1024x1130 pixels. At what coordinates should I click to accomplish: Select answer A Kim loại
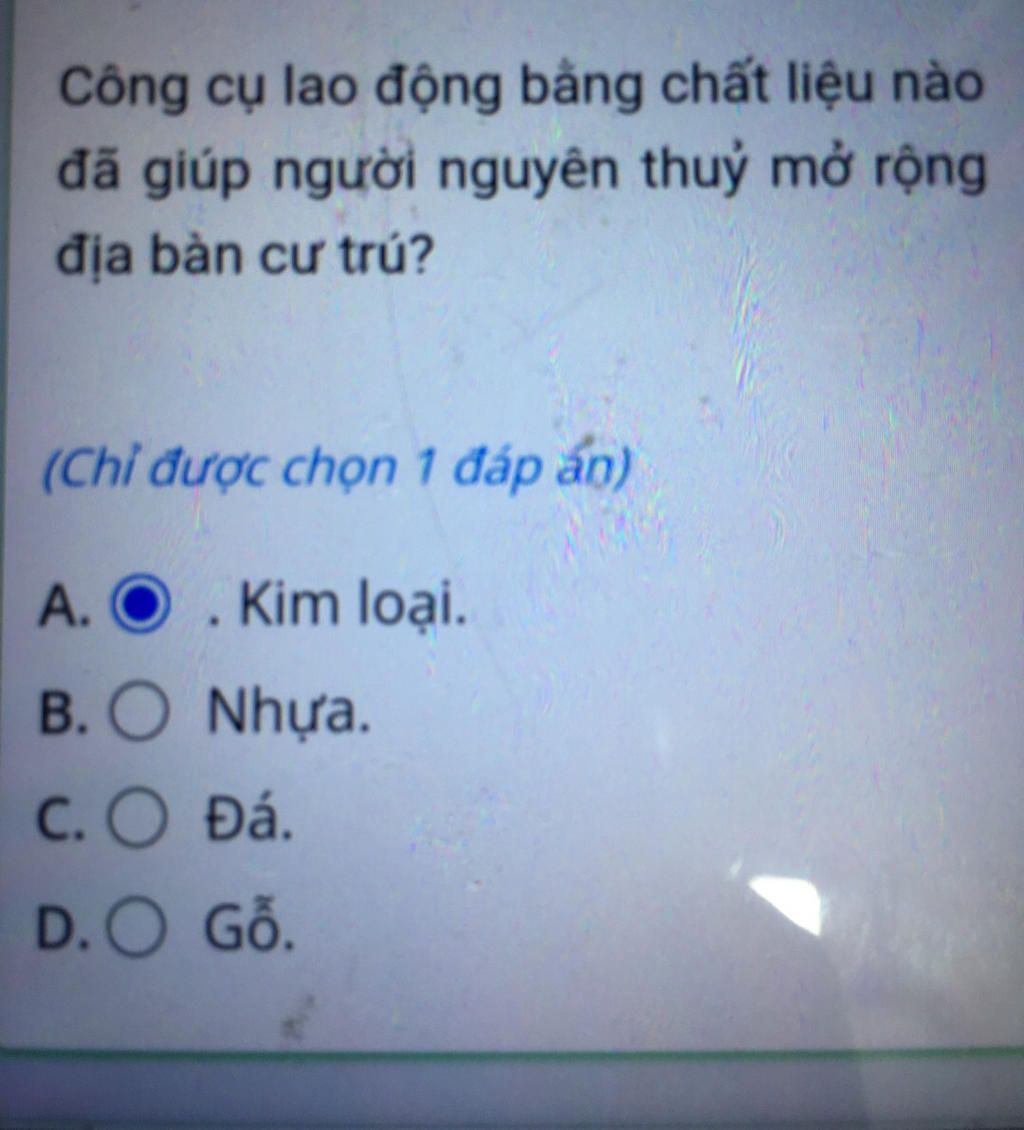click(139, 608)
